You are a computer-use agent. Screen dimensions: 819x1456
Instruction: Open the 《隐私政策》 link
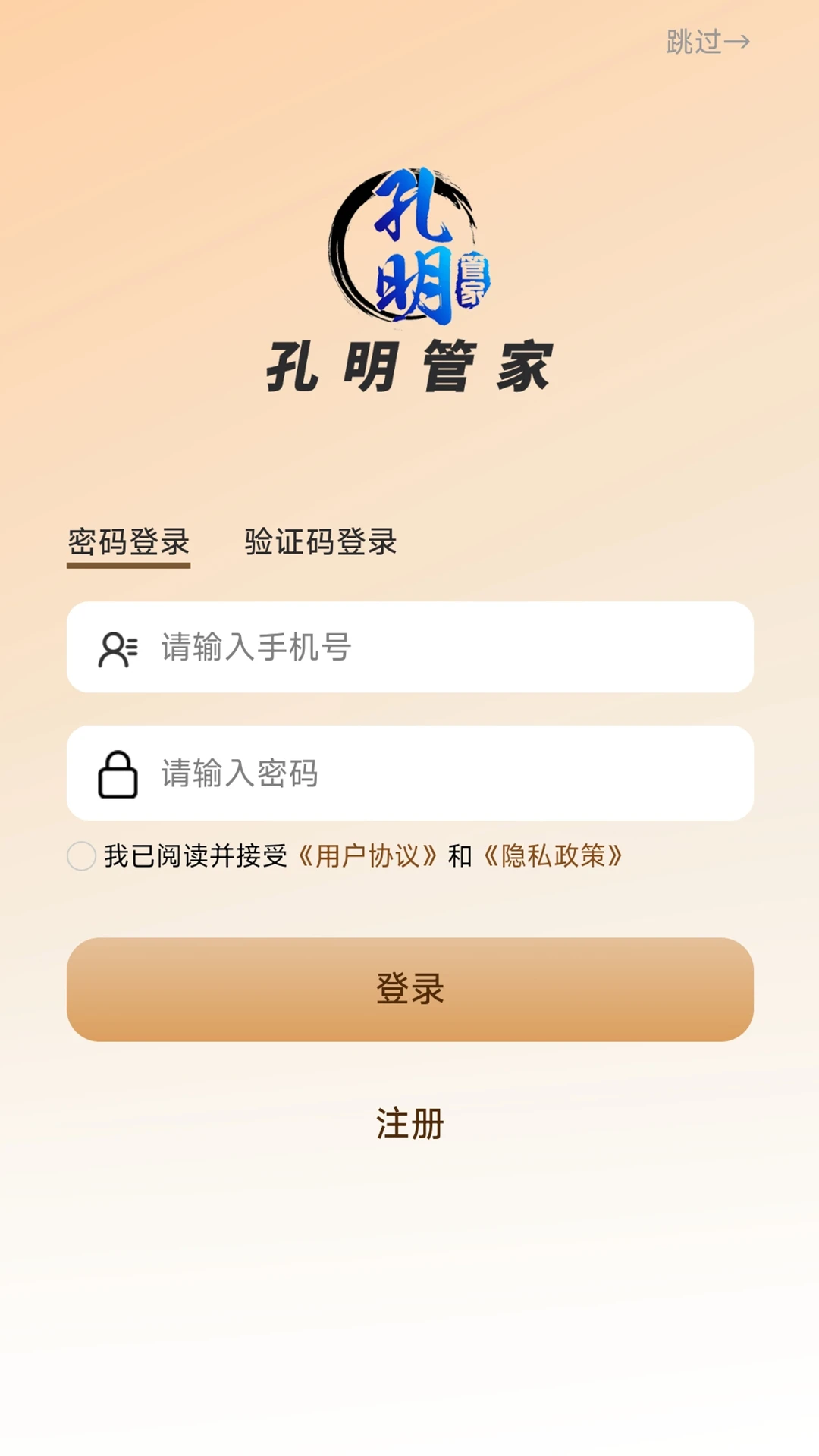pyautogui.click(x=553, y=856)
